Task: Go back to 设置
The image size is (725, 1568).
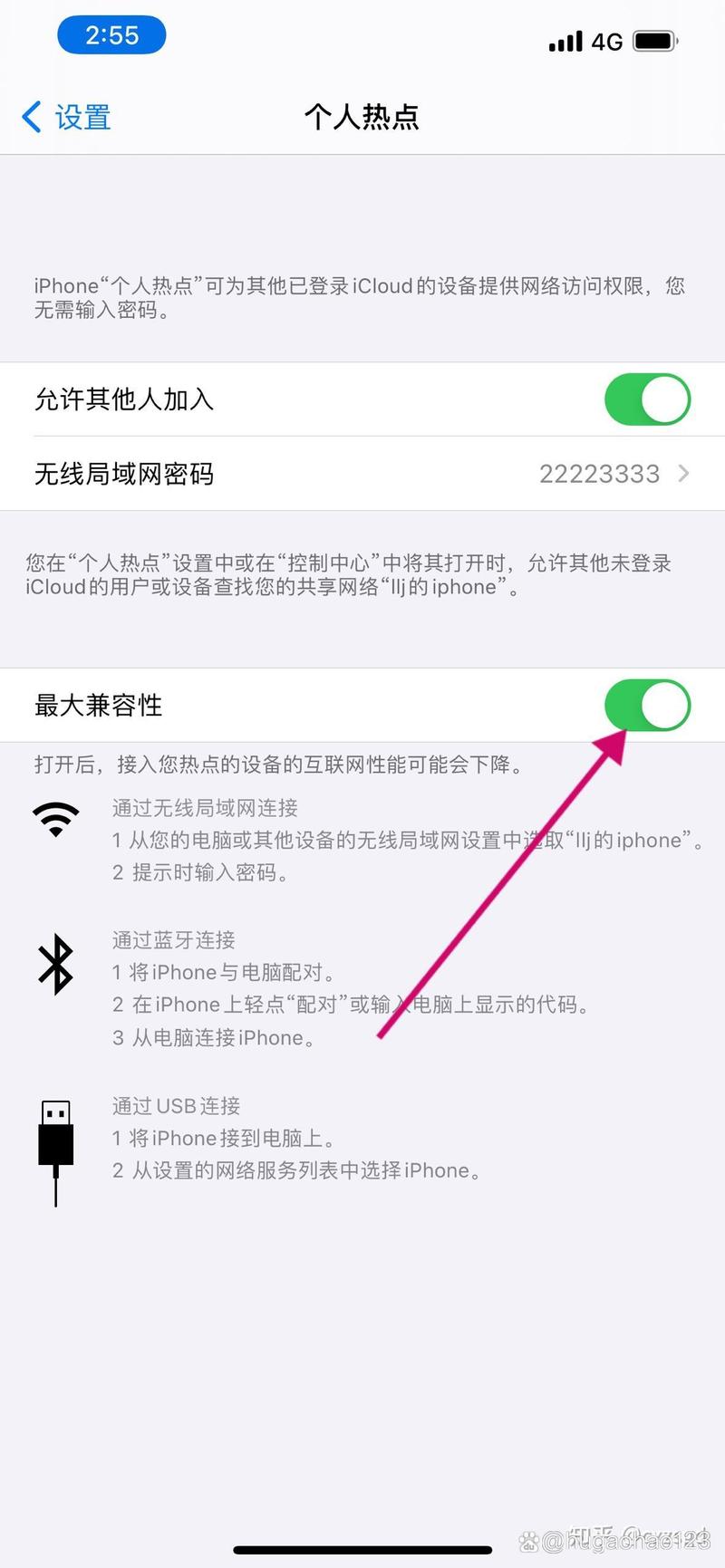Action: pyautogui.click(x=66, y=117)
